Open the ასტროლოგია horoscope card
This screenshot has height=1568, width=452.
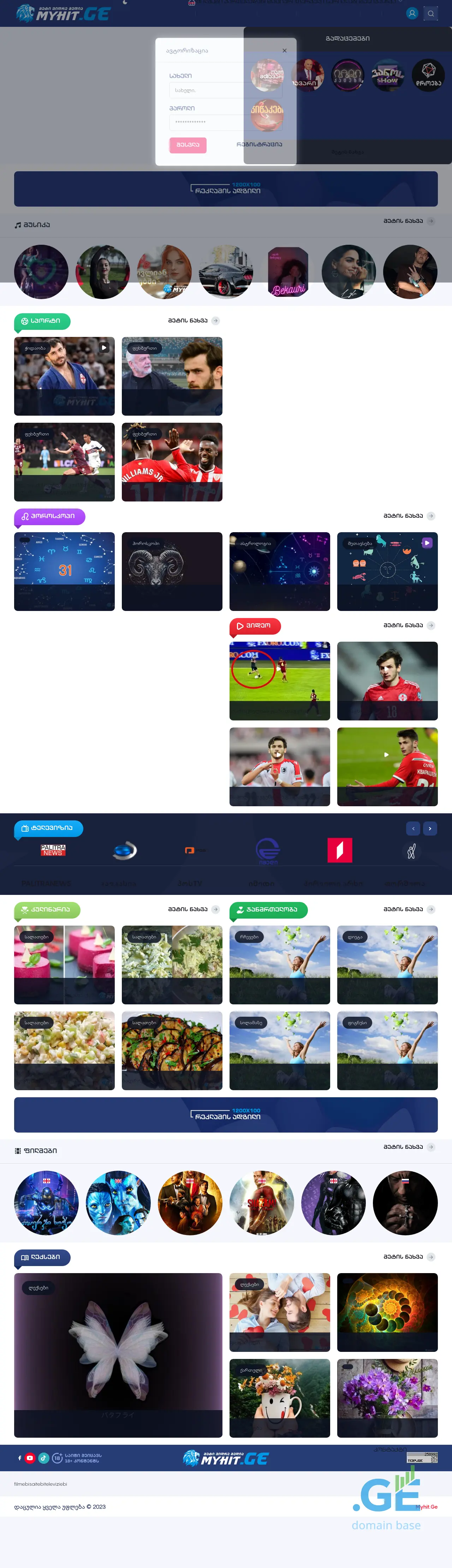[280, 571]
